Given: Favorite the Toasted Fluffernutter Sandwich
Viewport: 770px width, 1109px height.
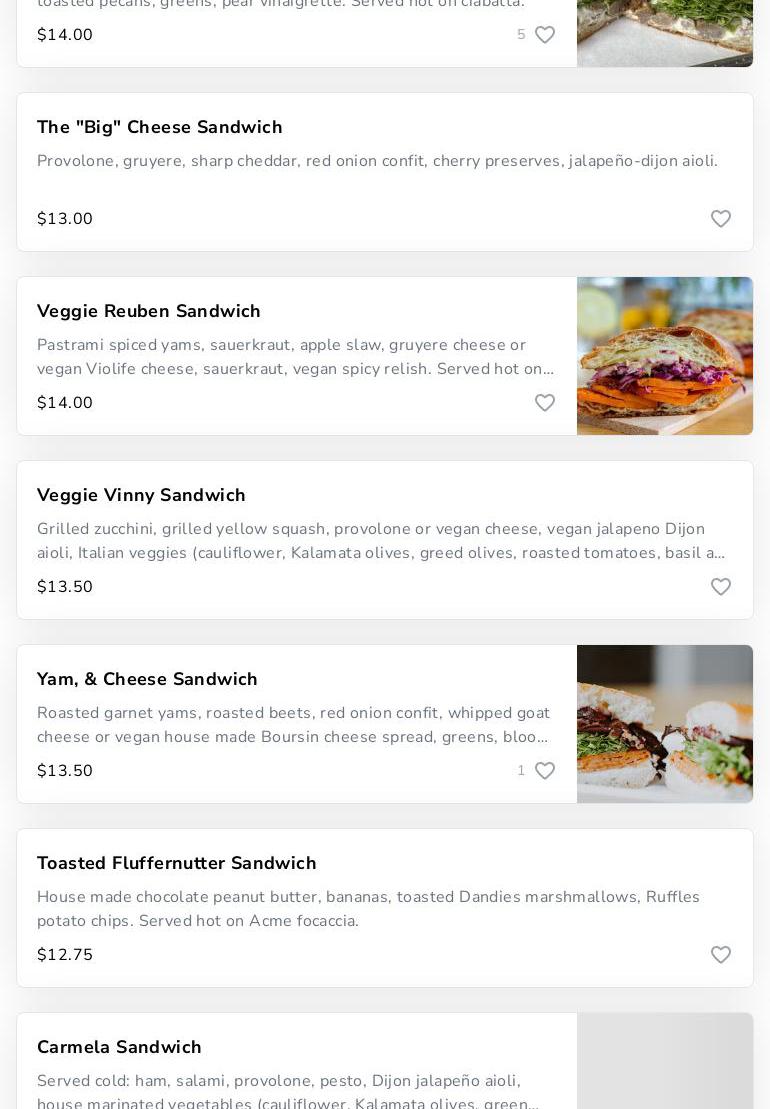Looking at the screenshot, I should click(720, 955).
